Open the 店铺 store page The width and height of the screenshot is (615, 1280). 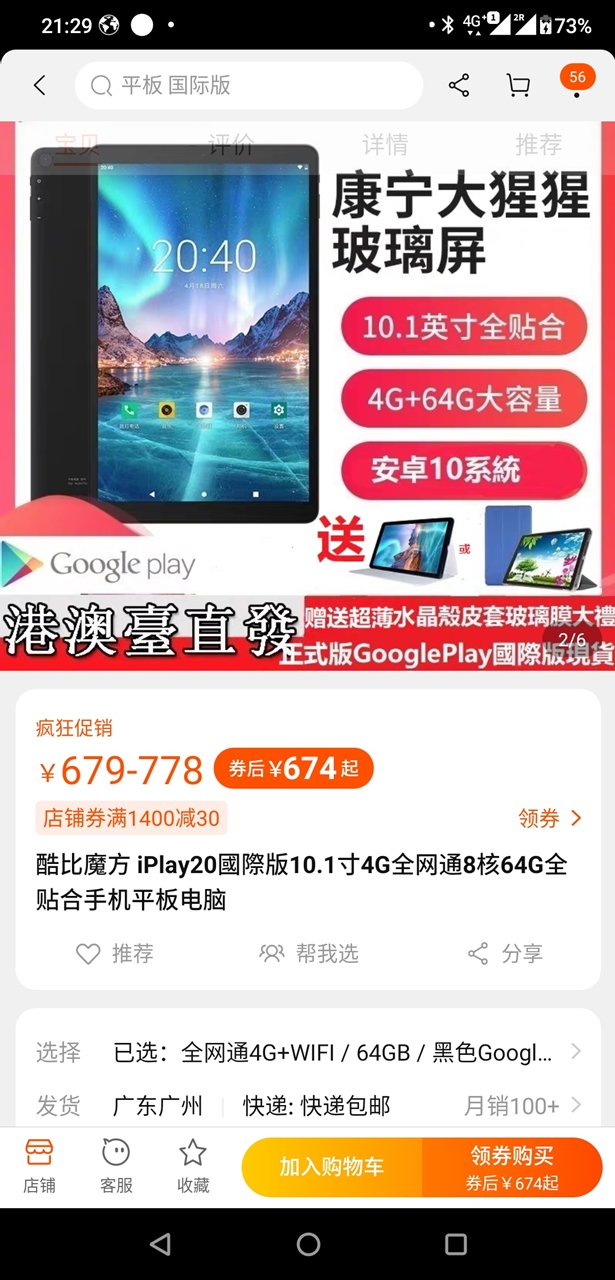[40, 1166]
